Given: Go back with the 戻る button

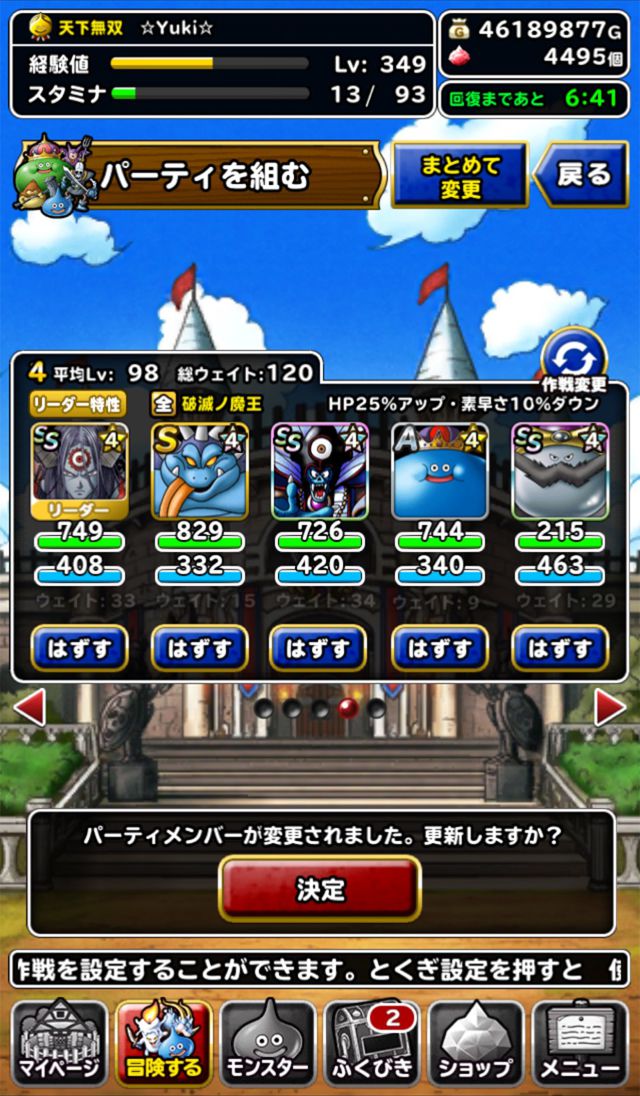Looking at the screenshot, I should click(x=582, y=174).
